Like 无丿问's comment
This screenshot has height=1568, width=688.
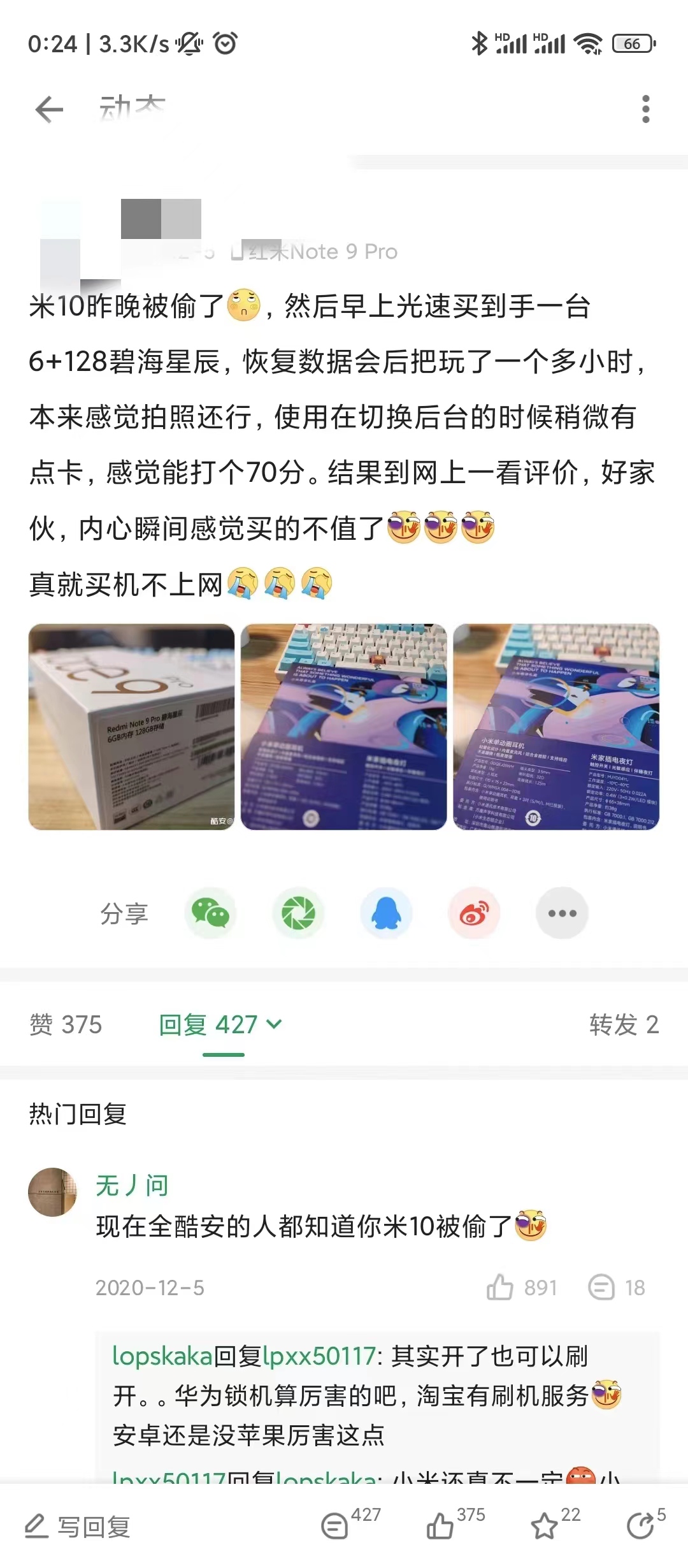pos(522,1288)
